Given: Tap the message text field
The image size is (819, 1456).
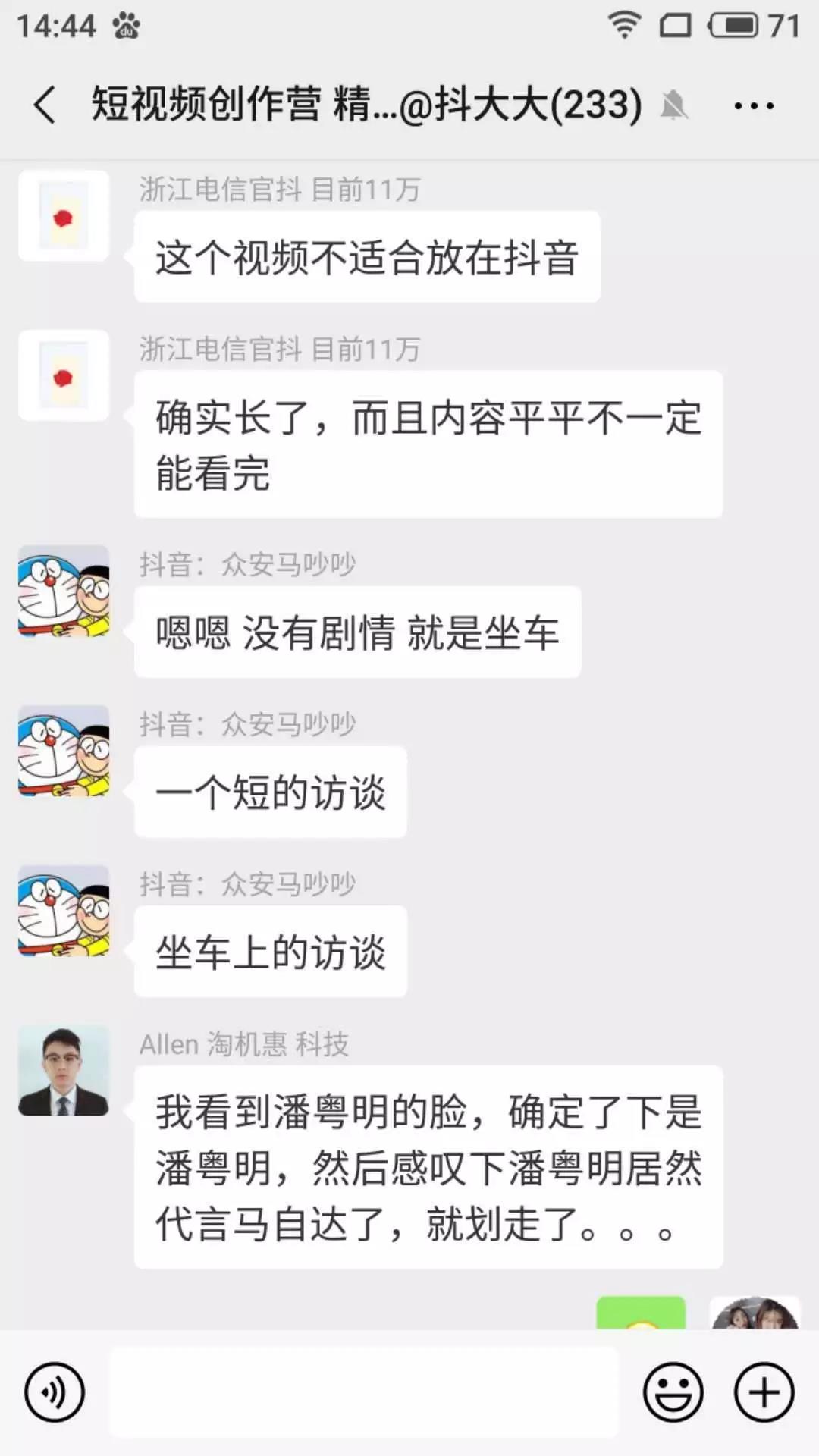Looking at the screenshot, I should point(364,1392).
